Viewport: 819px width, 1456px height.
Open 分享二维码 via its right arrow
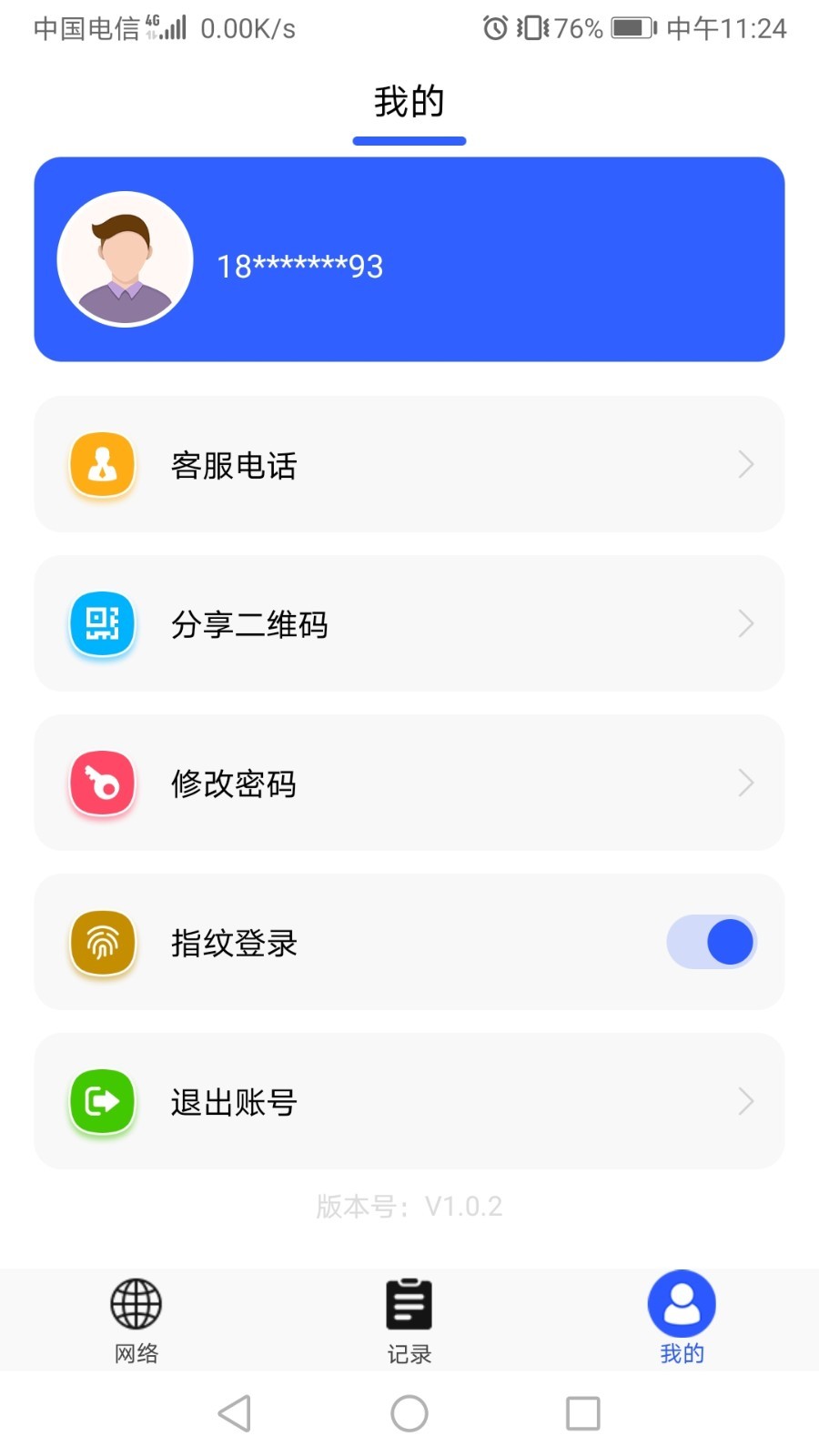(x=746, y=624)
